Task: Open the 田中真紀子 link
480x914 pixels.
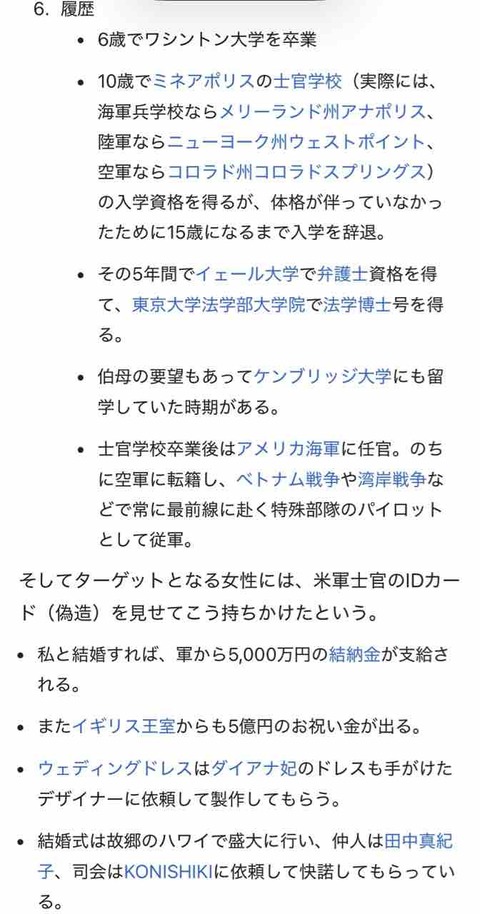Action: (x=418, y=841)
